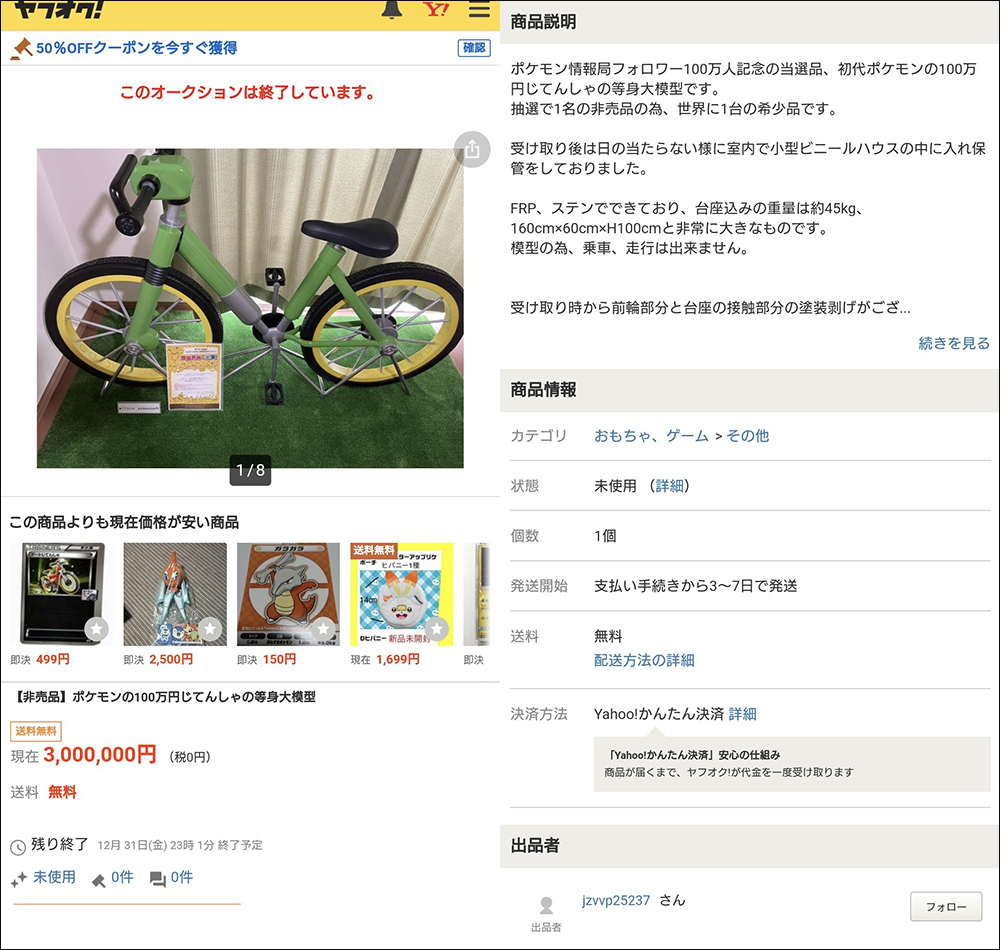View condition 詳細 link next to 未使用
Viewport: 1000px width, 950px height.
coord(670,486)
